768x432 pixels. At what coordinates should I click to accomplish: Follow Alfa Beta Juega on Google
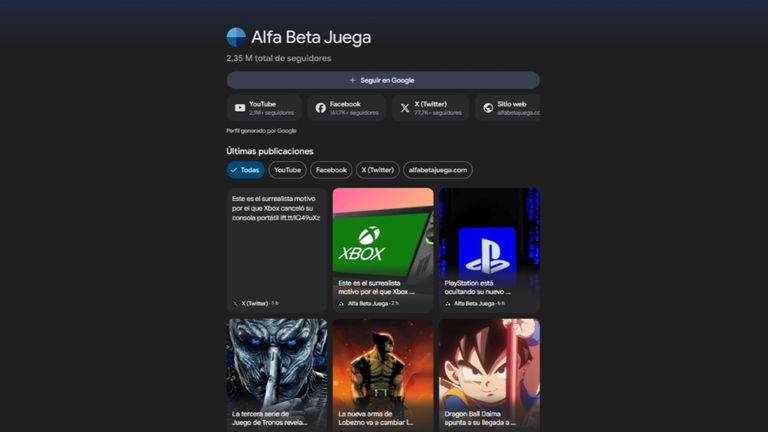pyautogui.click(x=382, y=80)
